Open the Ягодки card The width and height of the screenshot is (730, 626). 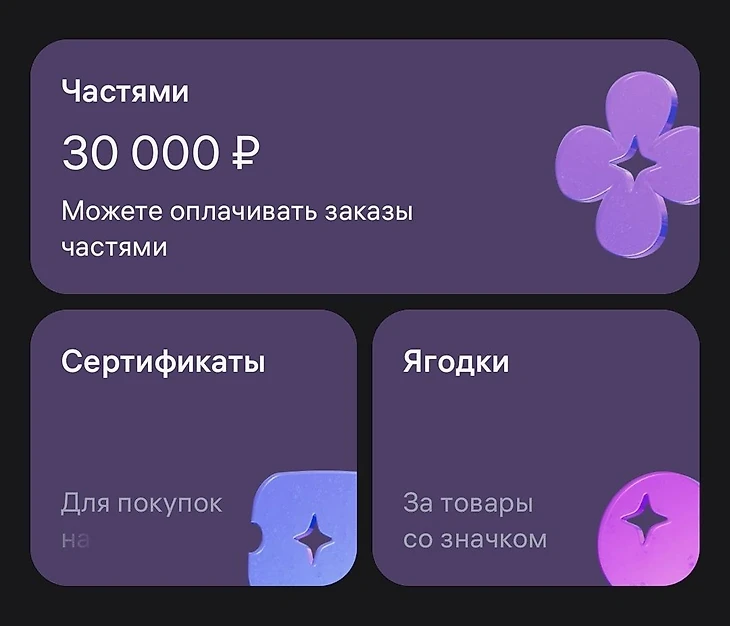[x=535, y=447]
